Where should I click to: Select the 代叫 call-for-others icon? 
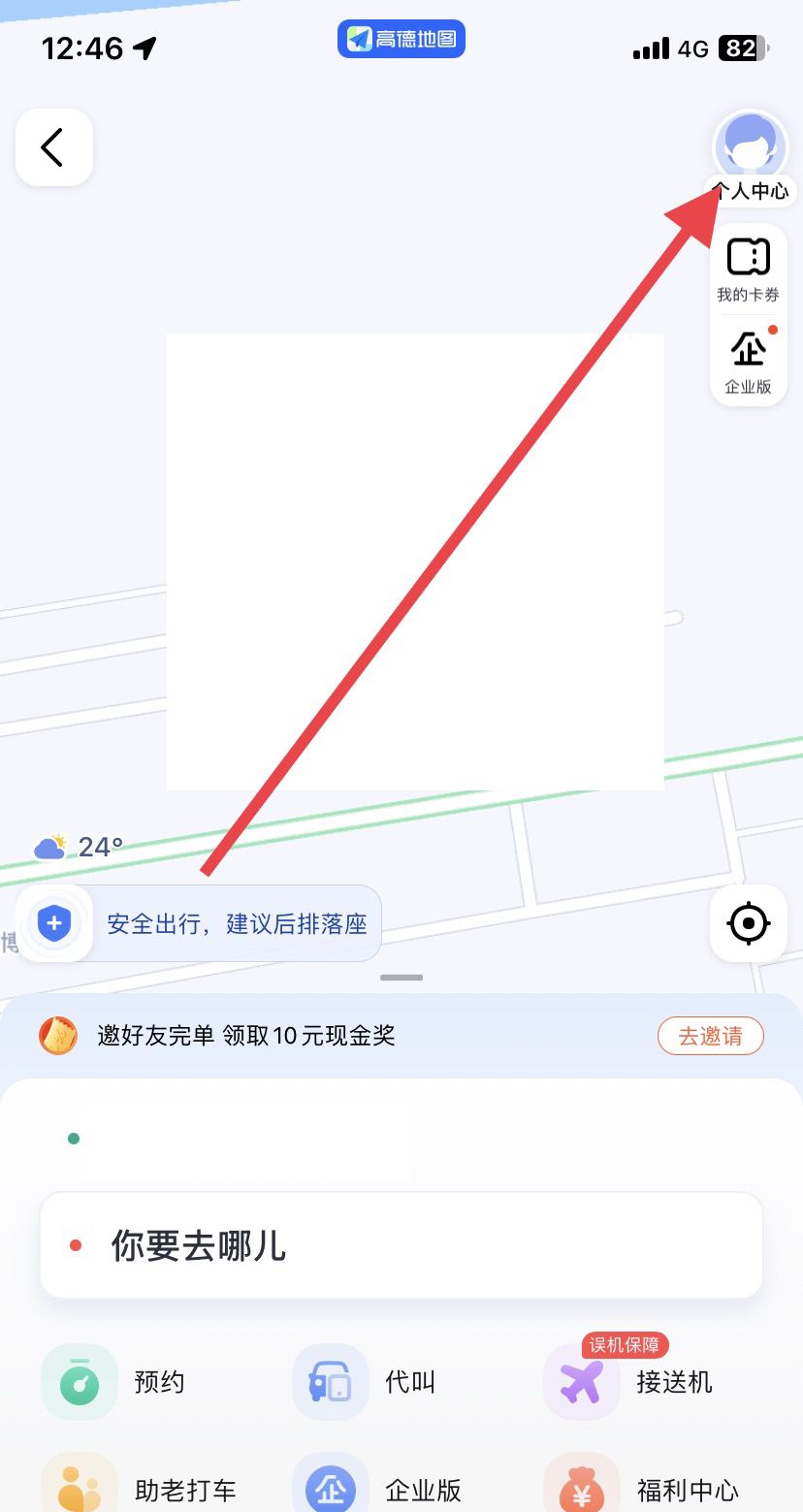click(330, 1381)
